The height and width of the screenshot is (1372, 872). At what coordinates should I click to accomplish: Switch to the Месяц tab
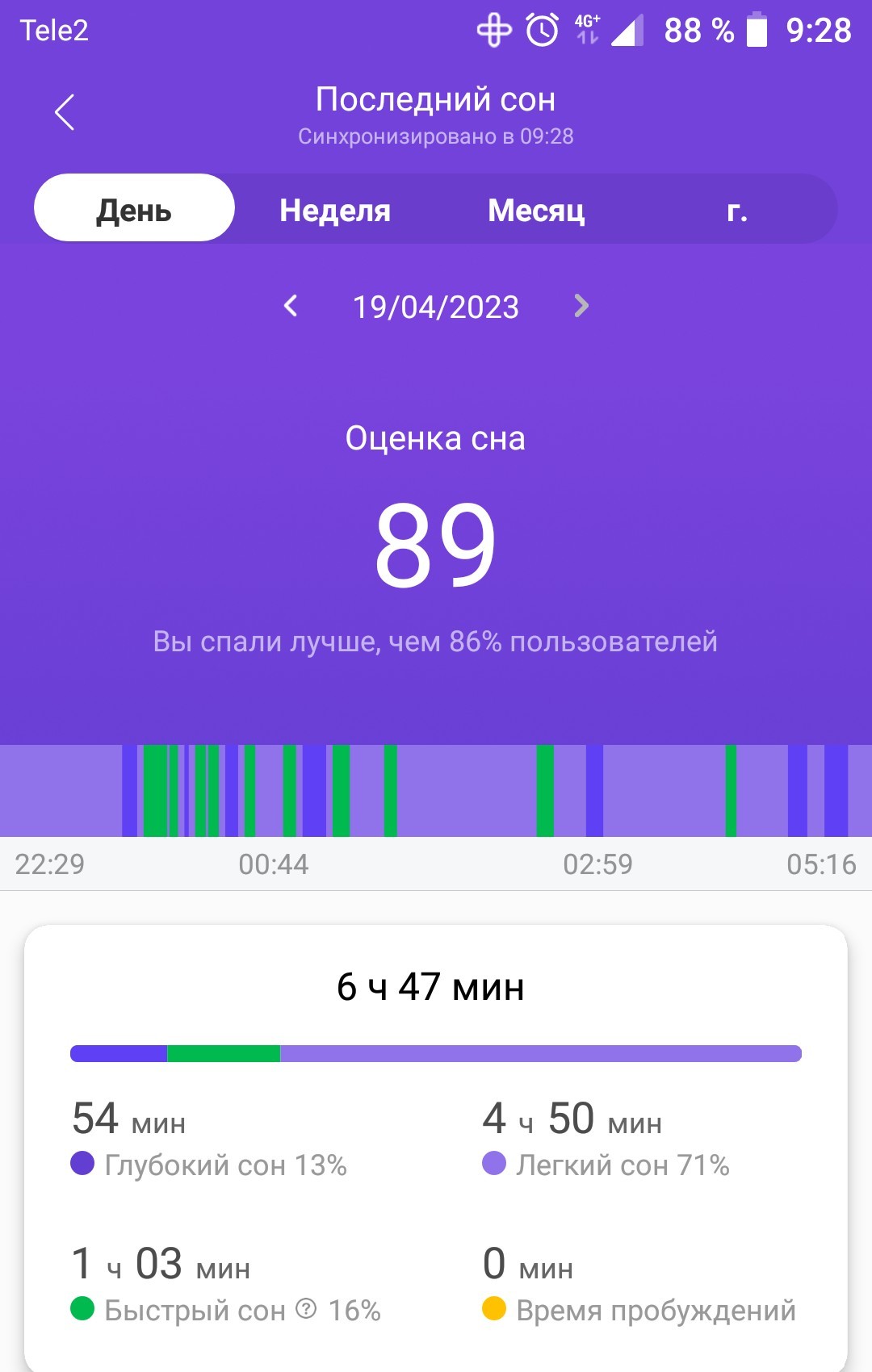(x=536, y=210)
